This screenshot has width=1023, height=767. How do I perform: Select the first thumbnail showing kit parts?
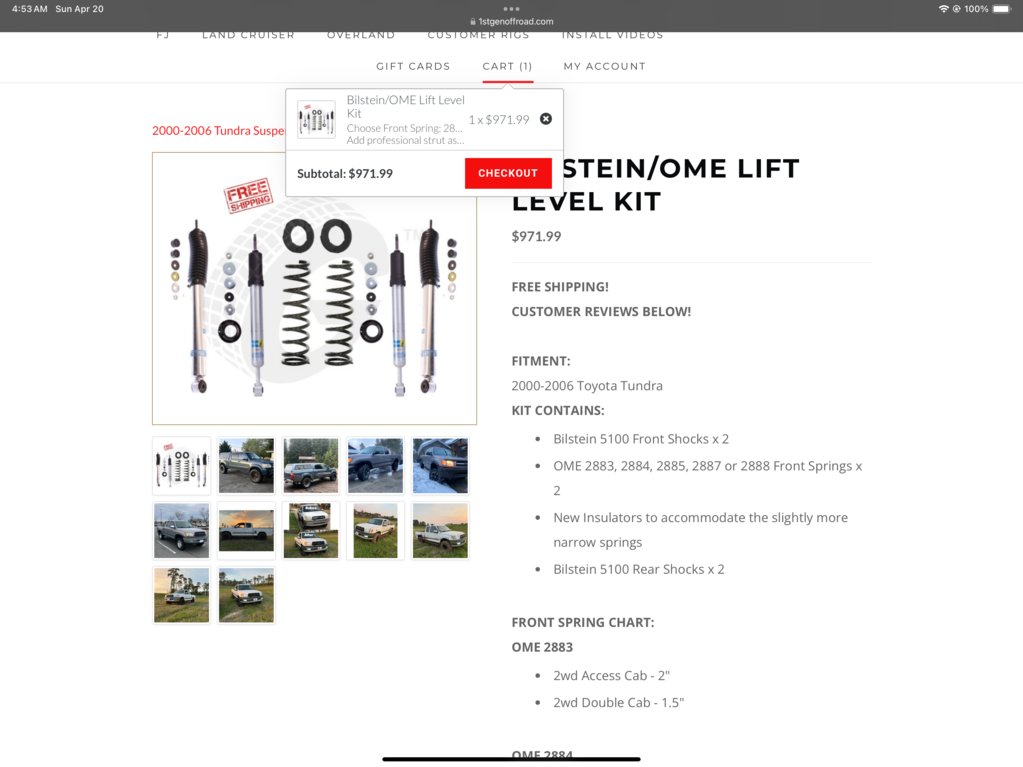(181, 466)
